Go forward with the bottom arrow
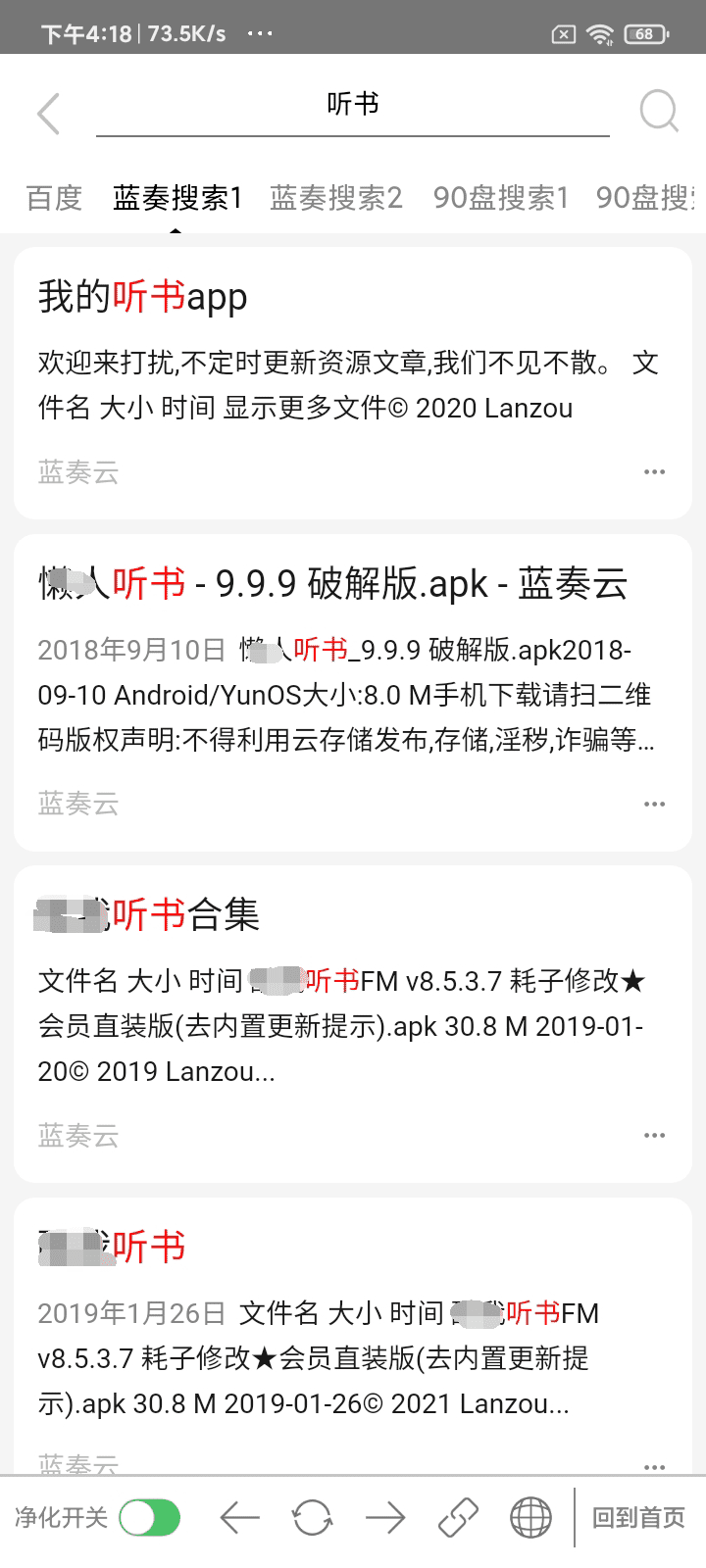 click(385, 1519)
